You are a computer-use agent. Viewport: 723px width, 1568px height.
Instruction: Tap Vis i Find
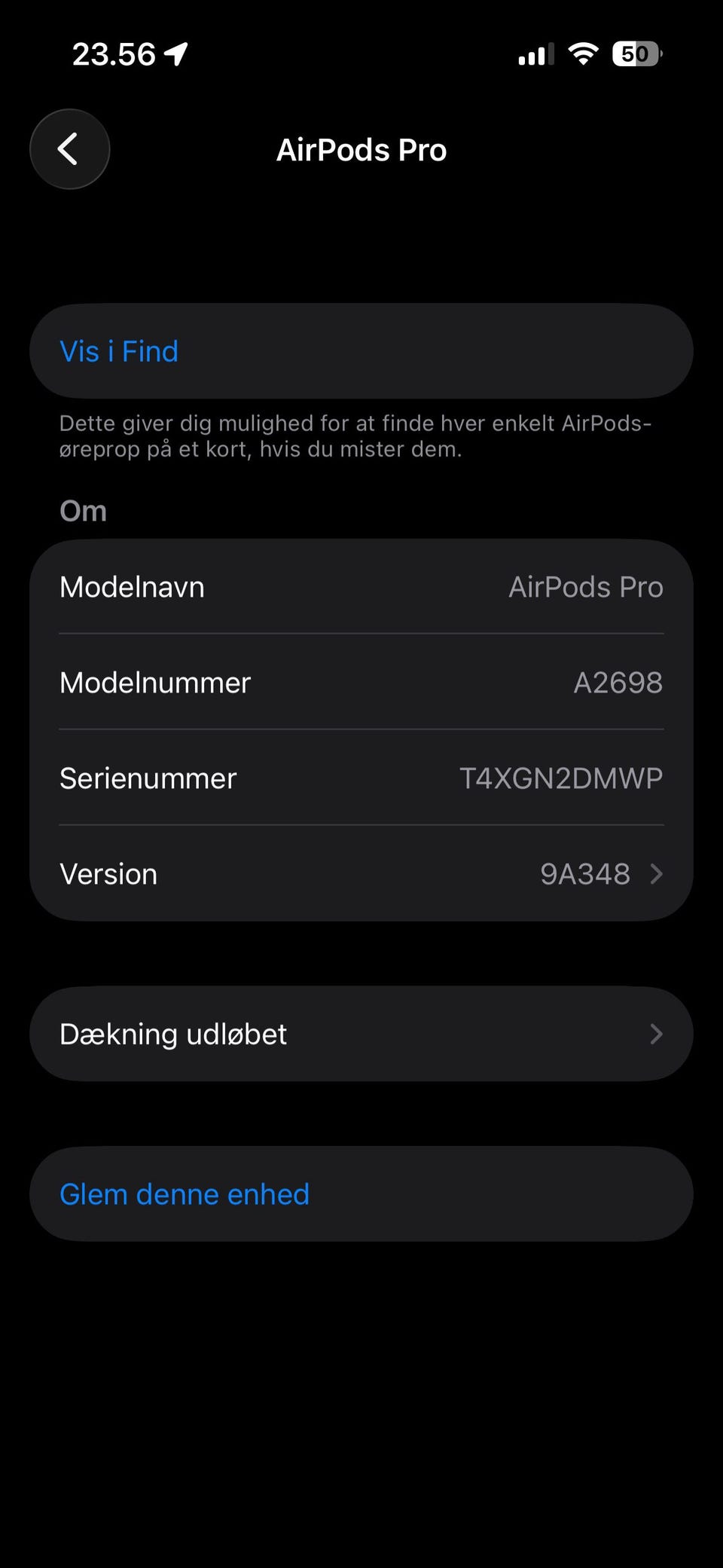tap(361, 351)
